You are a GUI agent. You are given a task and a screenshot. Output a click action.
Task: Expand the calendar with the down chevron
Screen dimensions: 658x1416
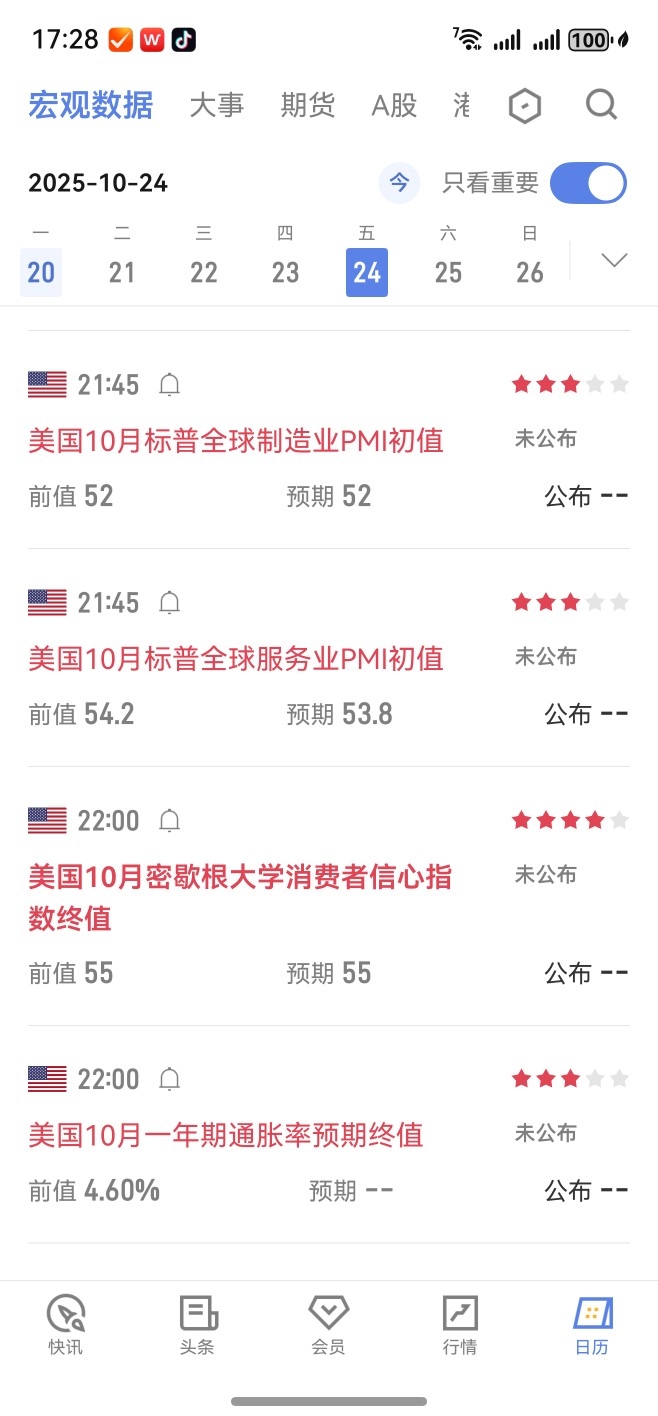point(614,260)
